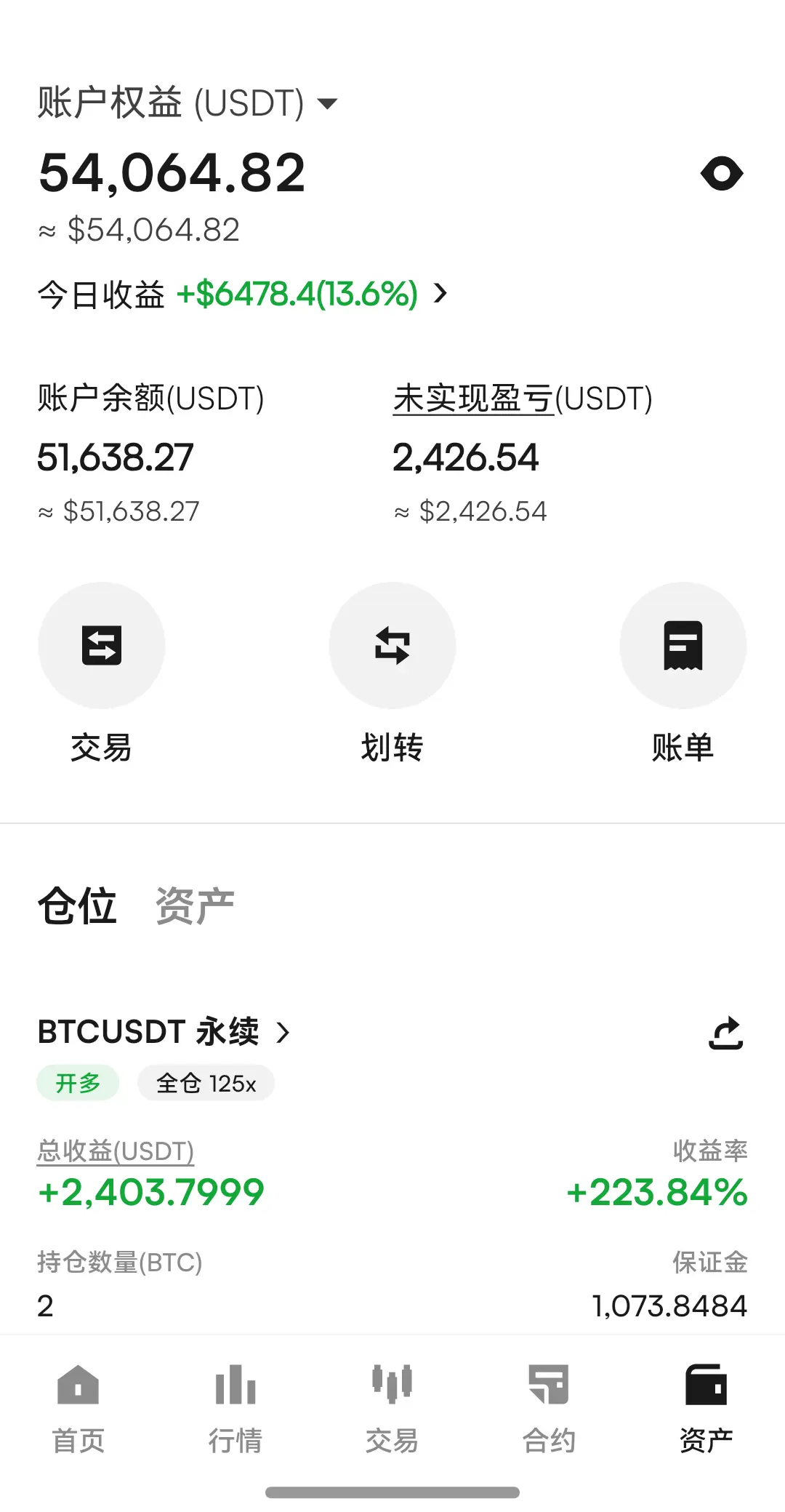Expand the 账户权益 (USDT) currency dropdown
785x1512 pixels.
327,103
